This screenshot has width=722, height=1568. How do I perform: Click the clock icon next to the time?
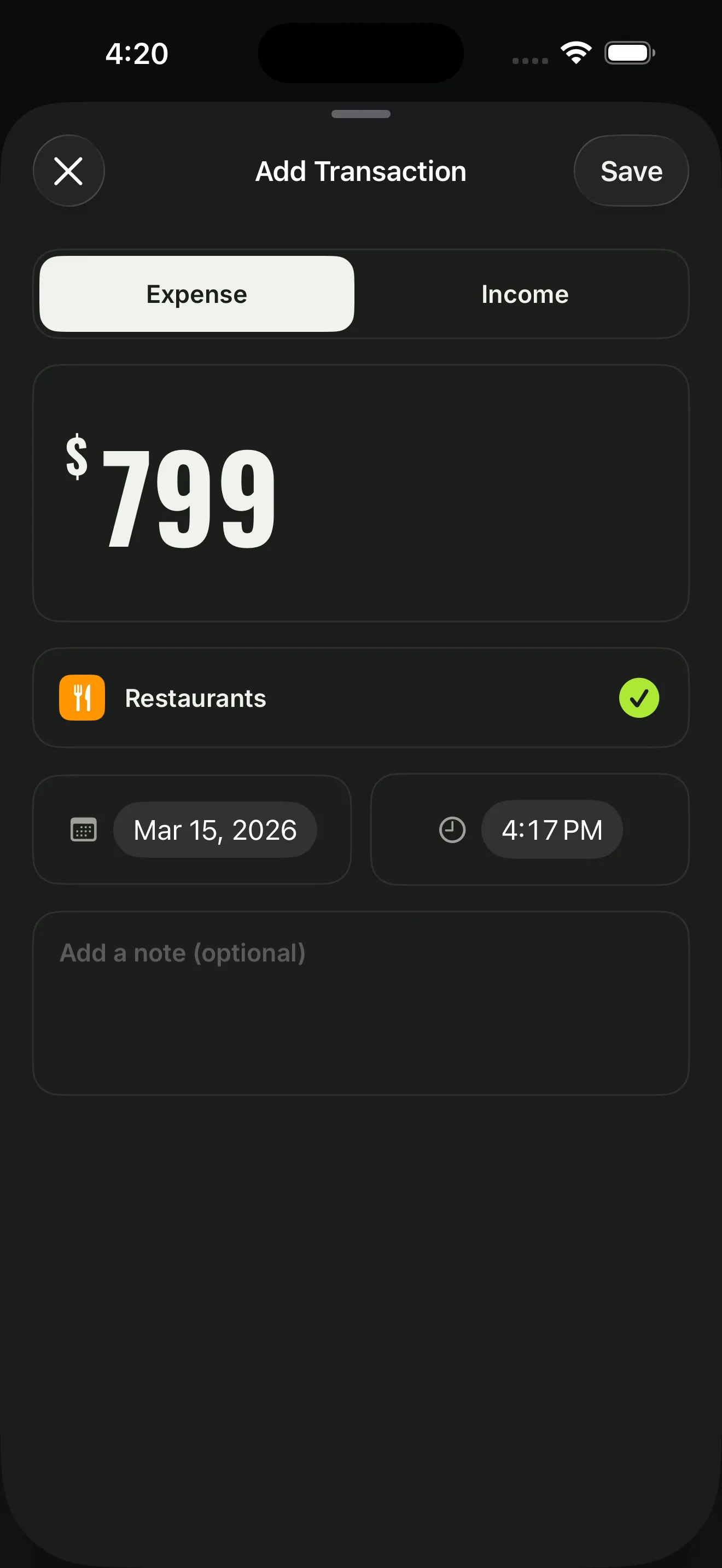tap(452, 829)
